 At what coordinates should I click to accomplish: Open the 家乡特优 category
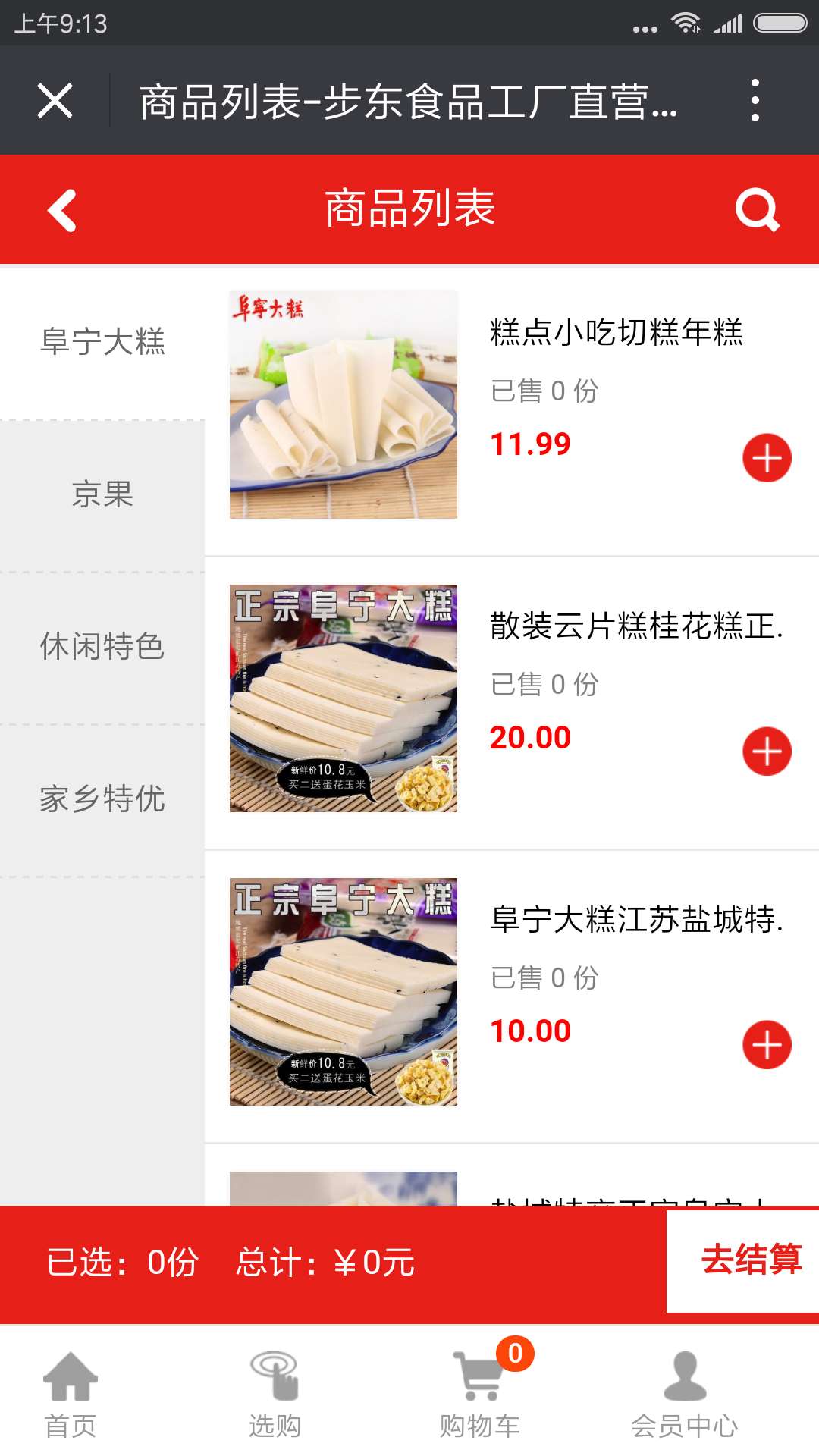[102, 798]
